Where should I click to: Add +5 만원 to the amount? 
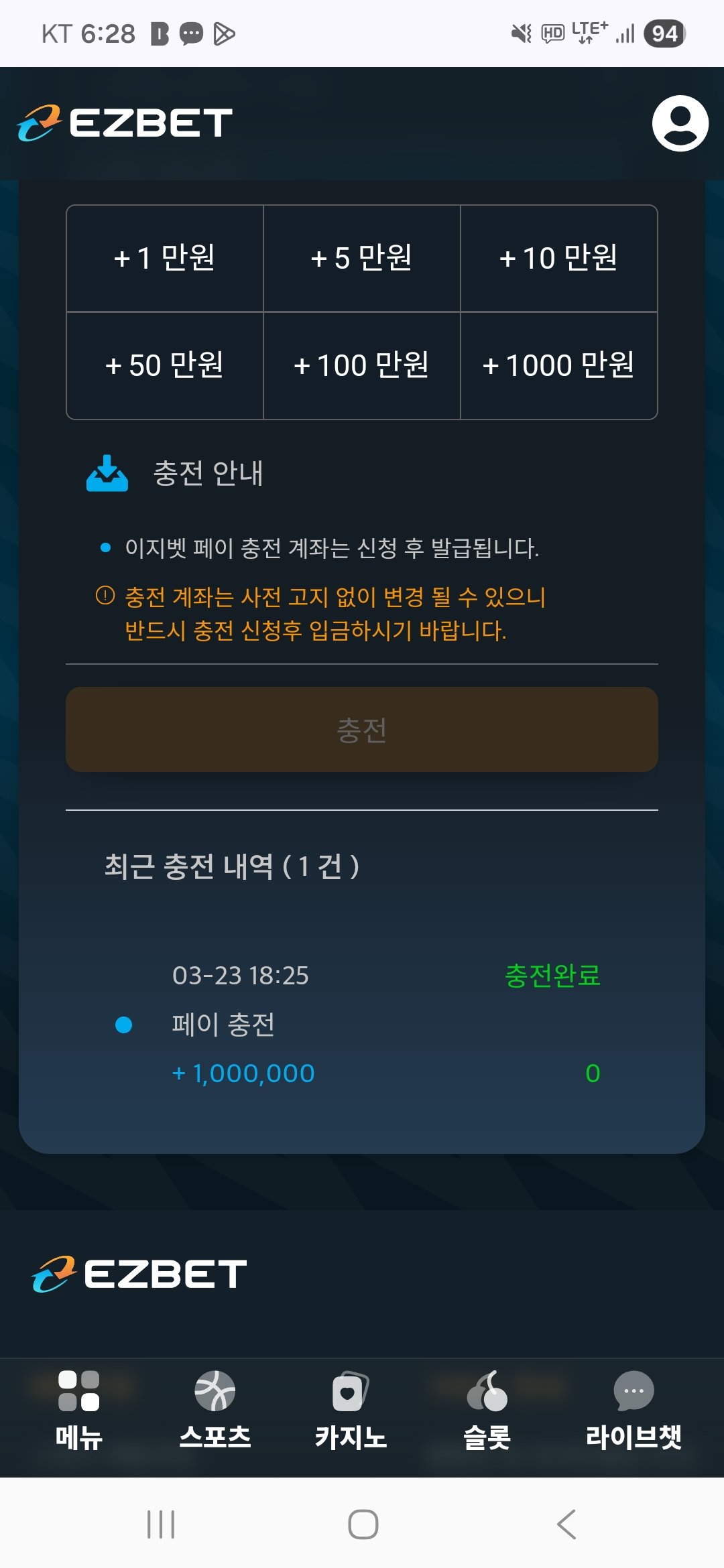click(362, 259)
